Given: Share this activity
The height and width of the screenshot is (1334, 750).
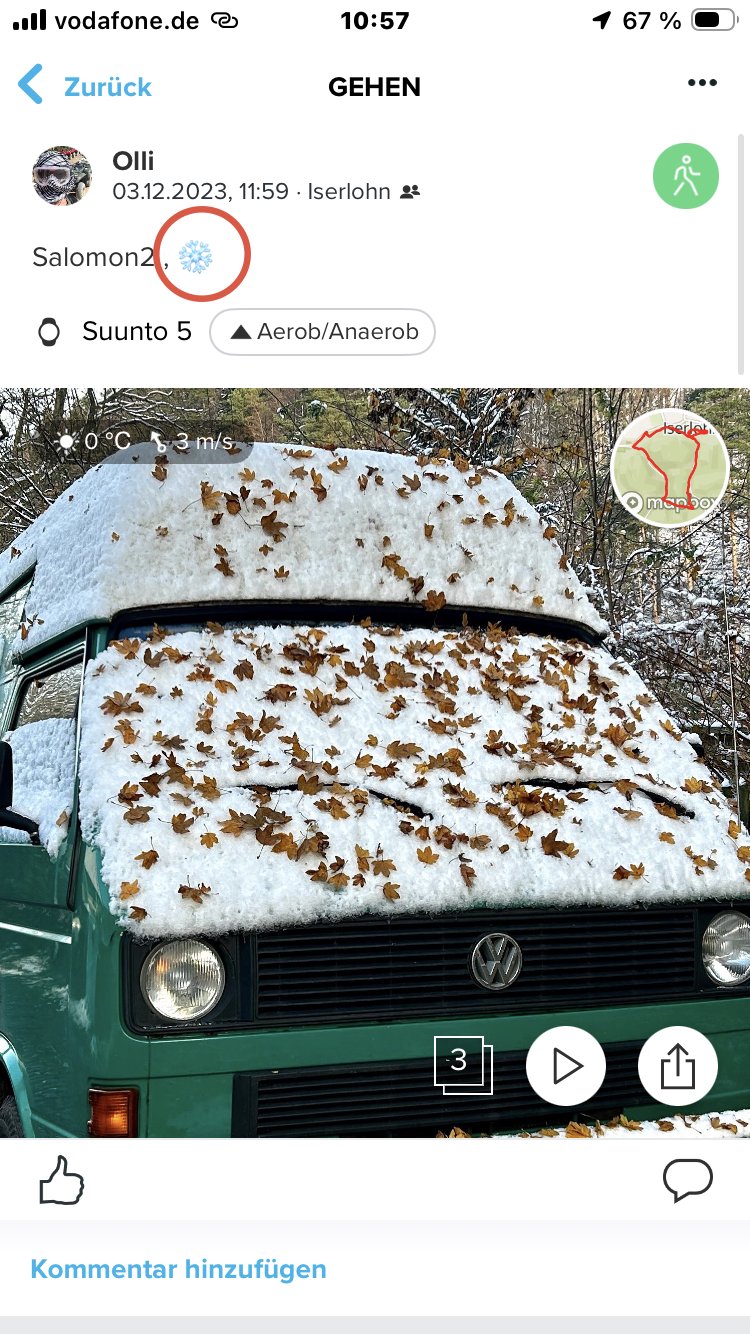Looking at the screenshot, I should [678, 1066].
